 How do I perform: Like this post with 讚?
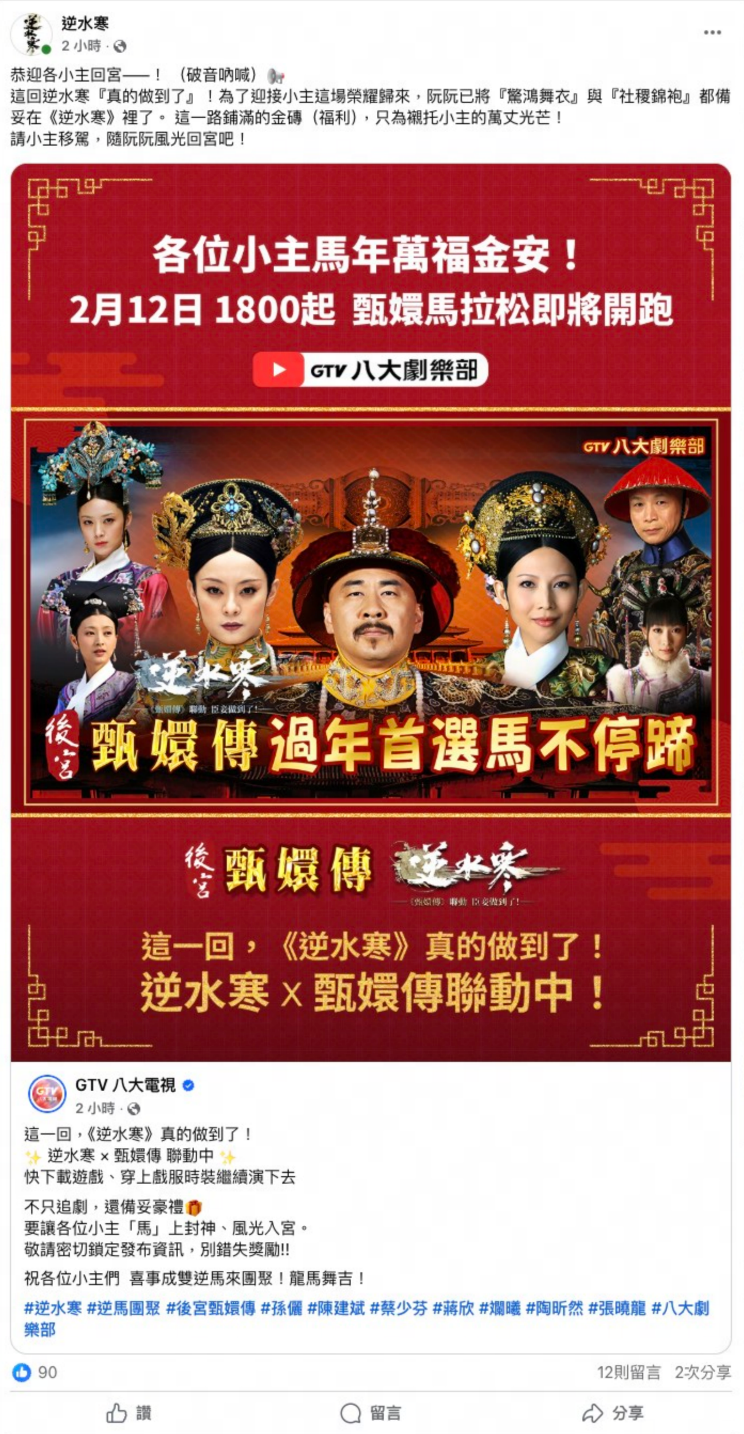129,1413
